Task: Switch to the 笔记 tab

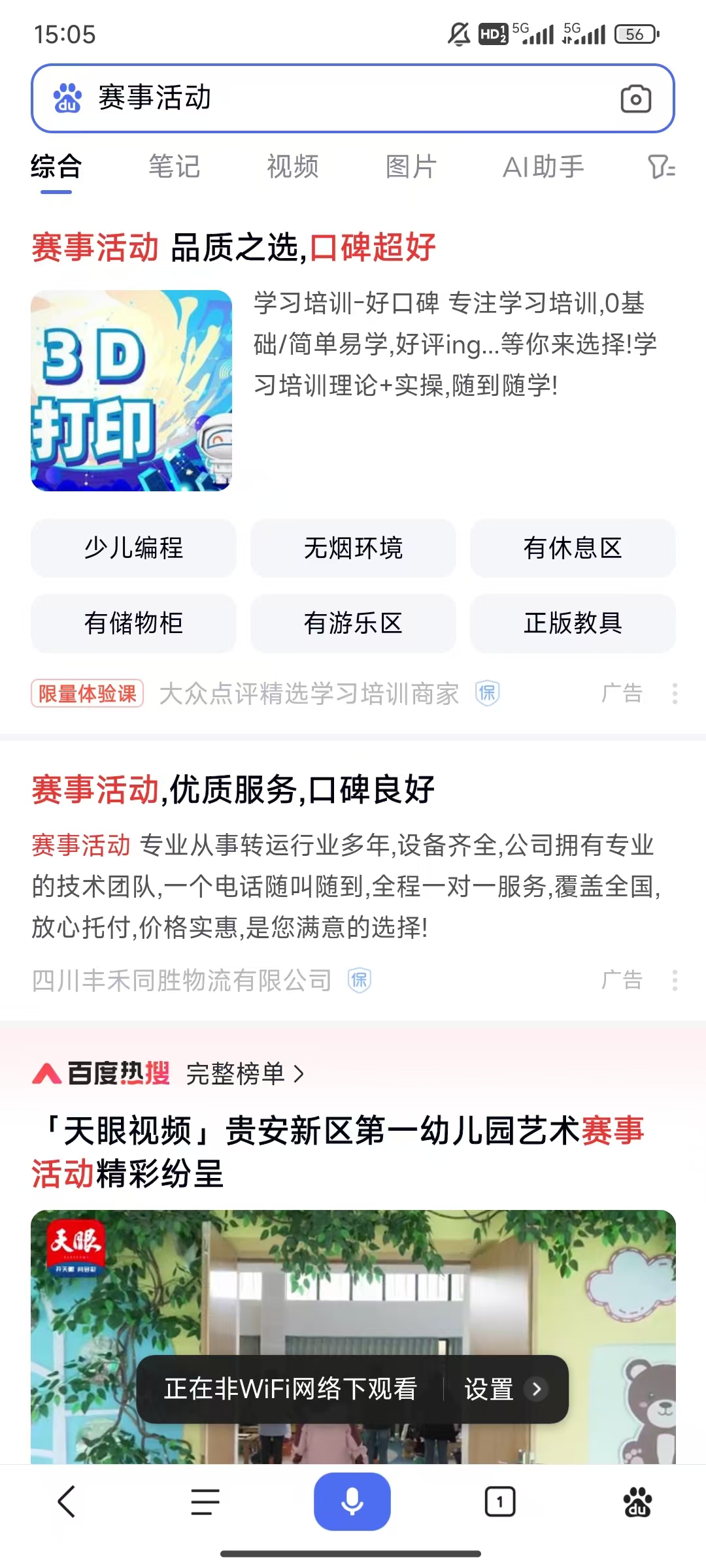Action: click(174, 167)
